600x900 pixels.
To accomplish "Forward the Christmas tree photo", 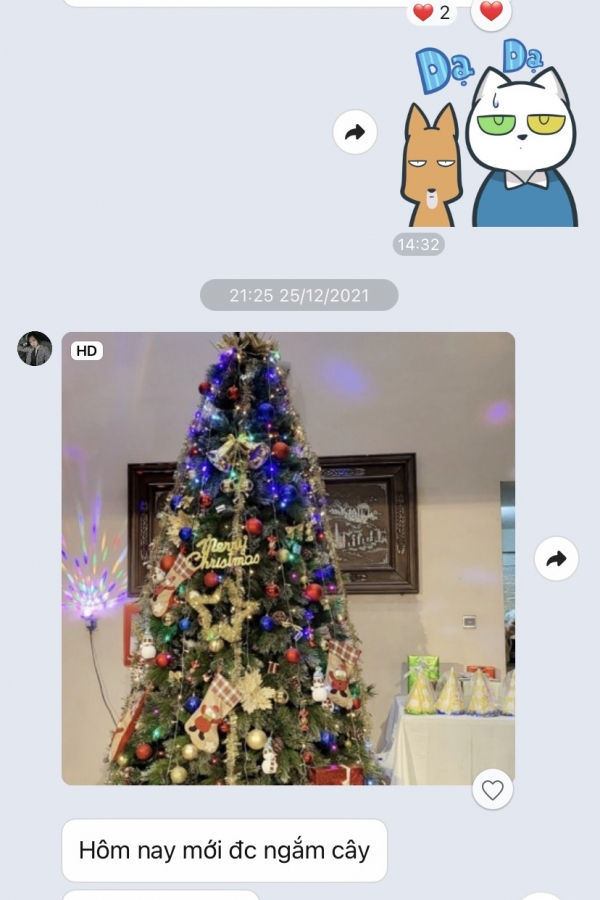I will [x=556, y=559].
